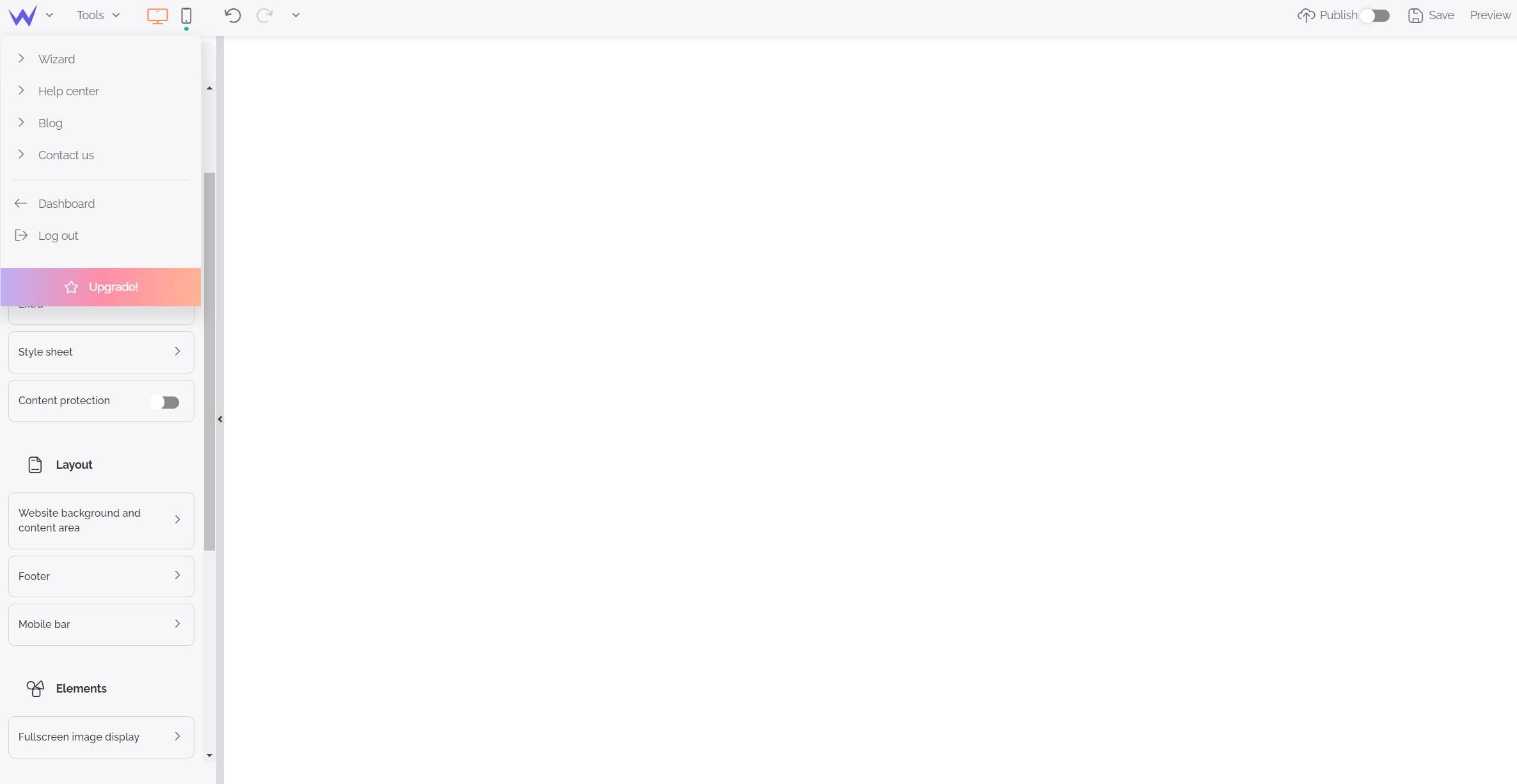Open Website background and content area
The image size is (1517, 784).
click(101, 521)
